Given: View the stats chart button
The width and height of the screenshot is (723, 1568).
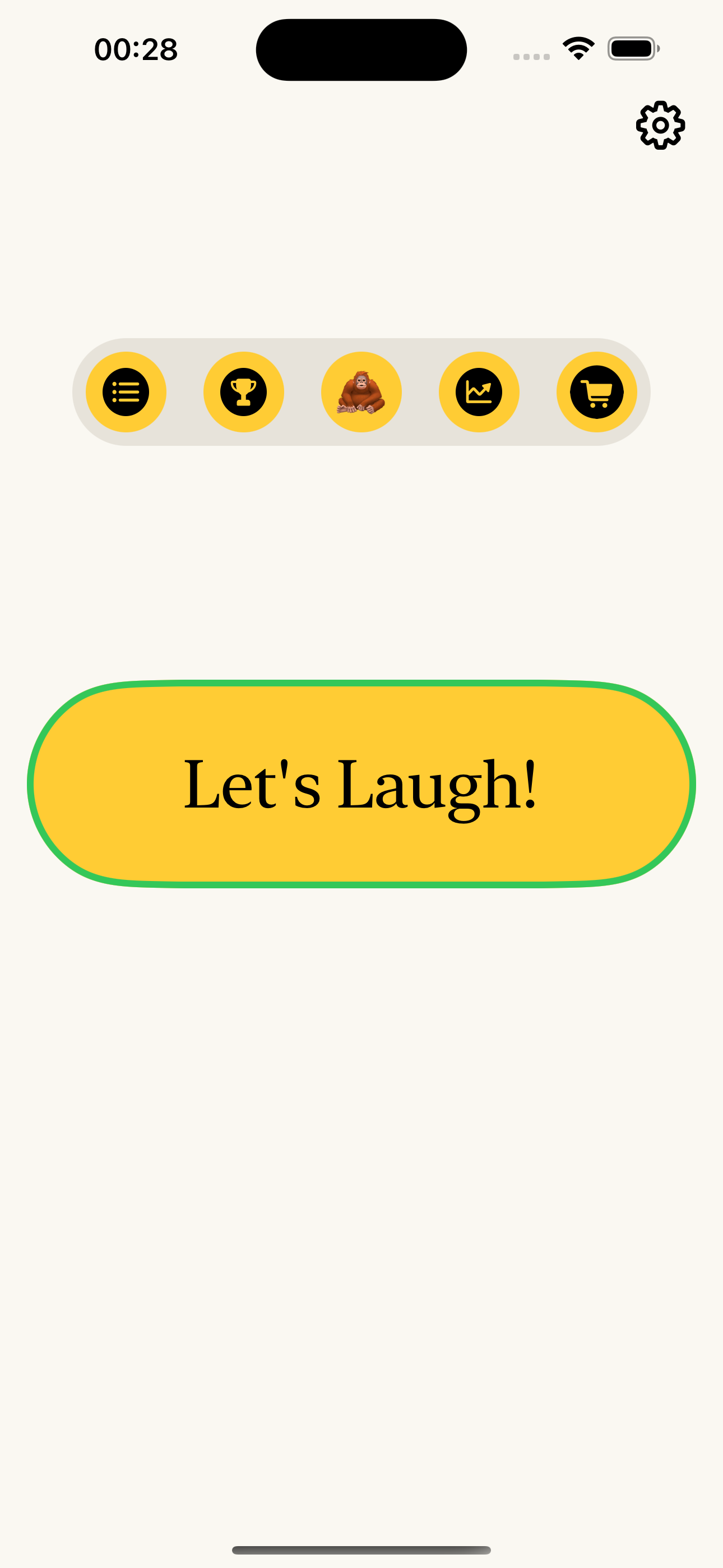Looking at the screenshot, I should point(479,392).
